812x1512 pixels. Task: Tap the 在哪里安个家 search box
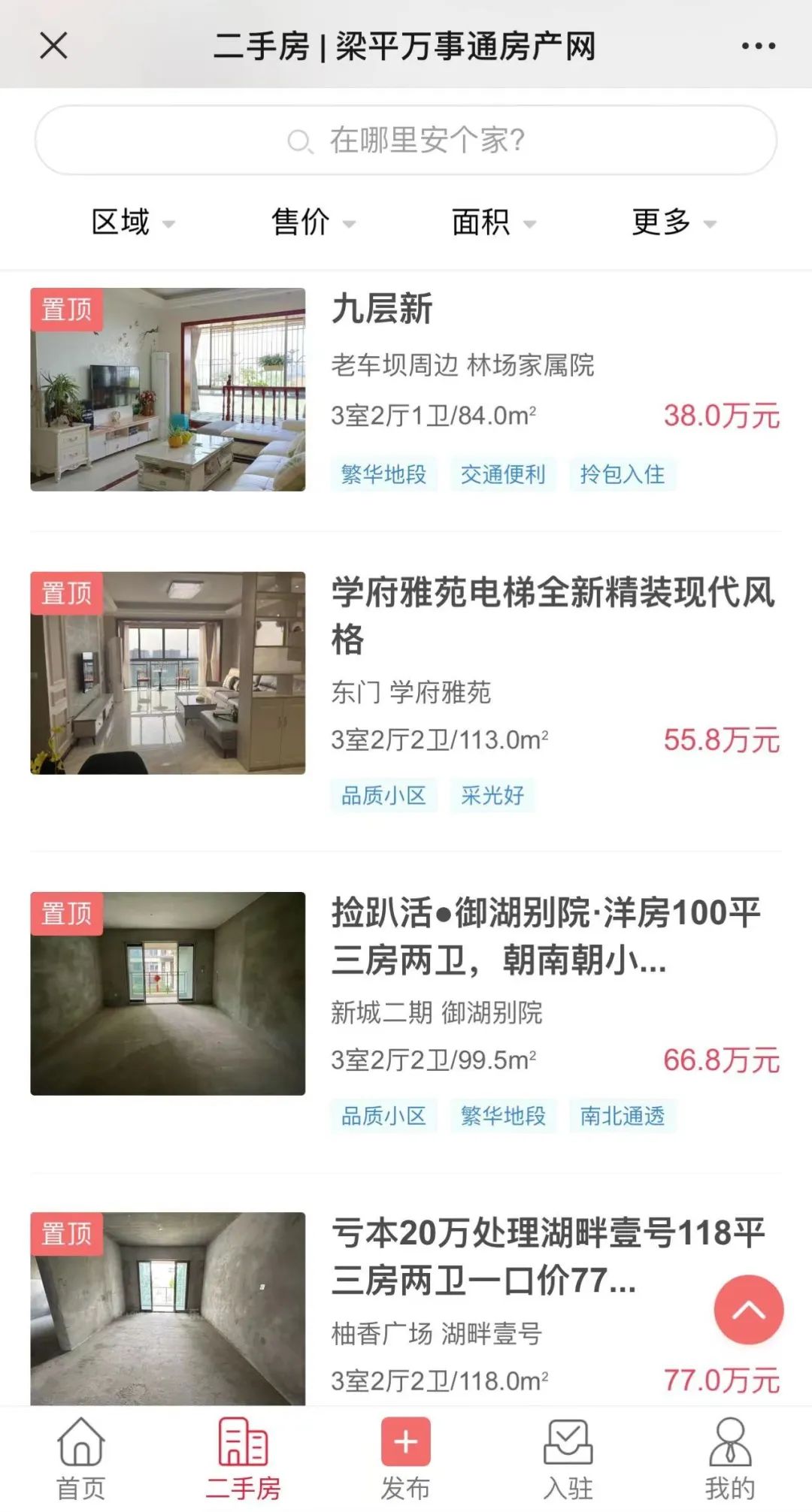pos(406,141)
